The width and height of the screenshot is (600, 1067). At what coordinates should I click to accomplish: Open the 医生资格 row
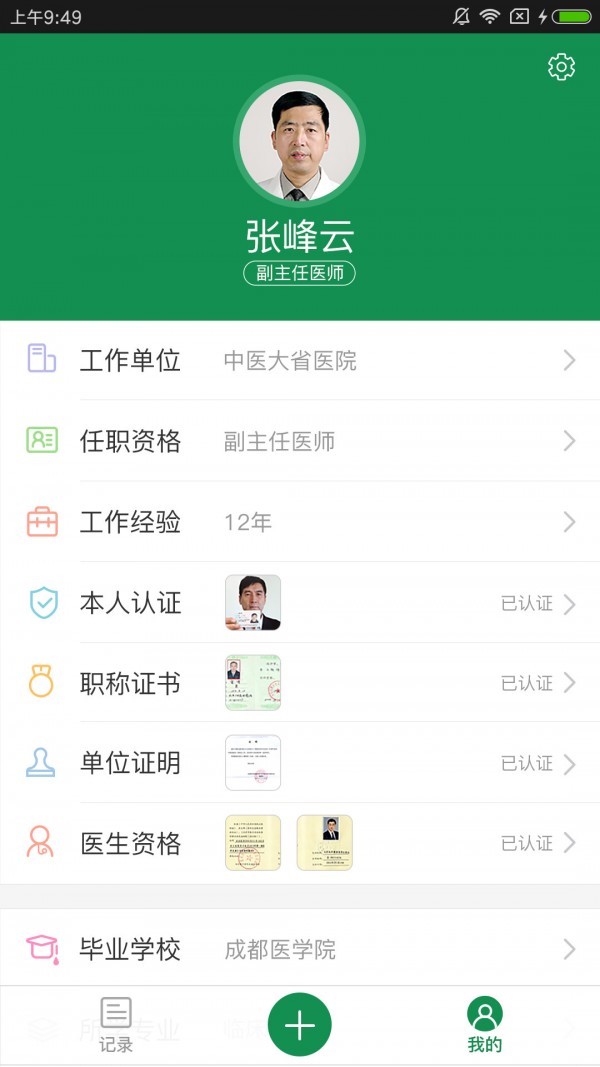300,843
